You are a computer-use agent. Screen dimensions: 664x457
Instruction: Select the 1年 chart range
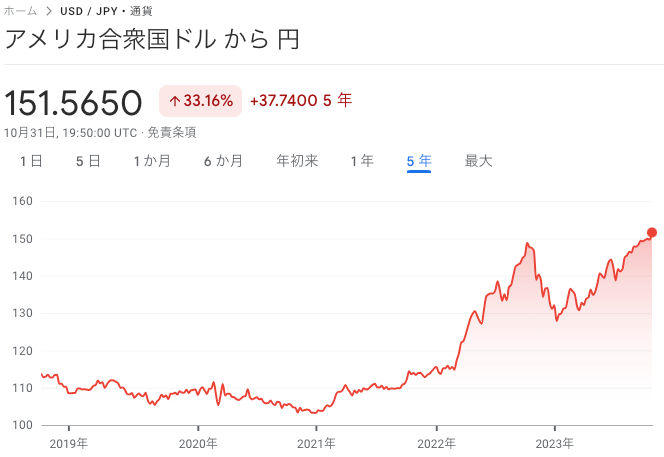pos(362,161)
